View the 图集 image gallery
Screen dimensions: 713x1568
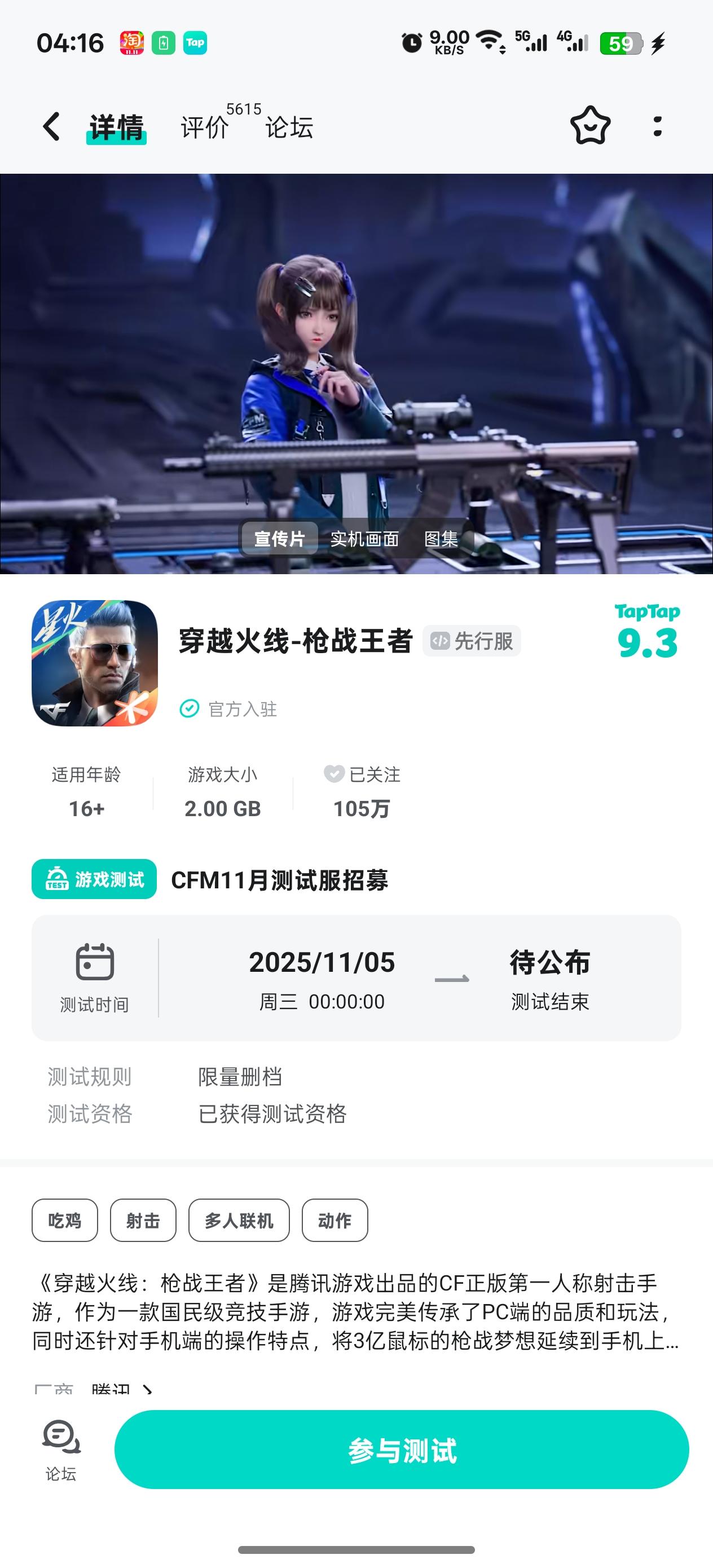441,539
